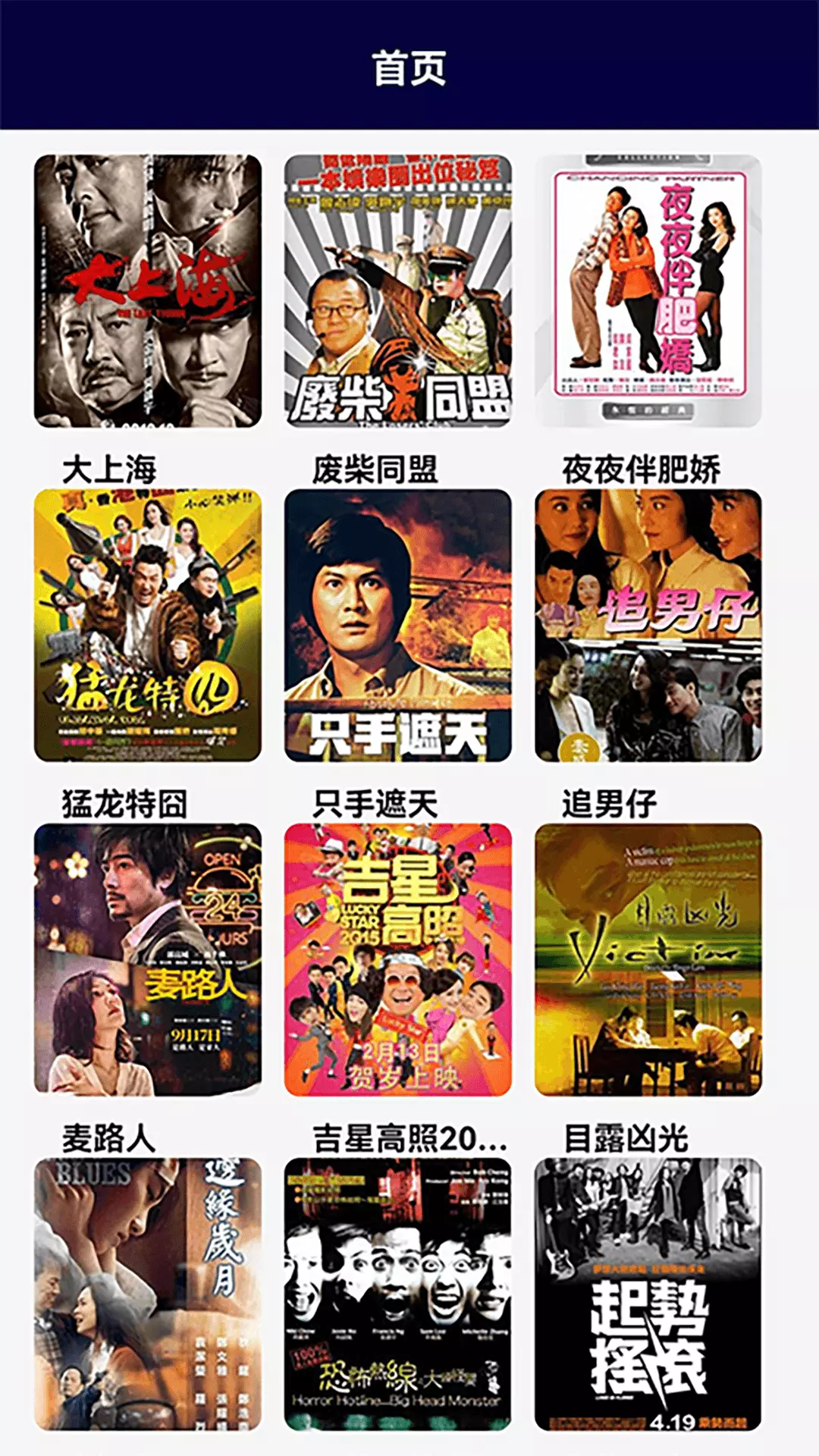Tap the 起势摇滚 movie poster
Viewport: 819px width, 1456px height.
pos(648,1294)
